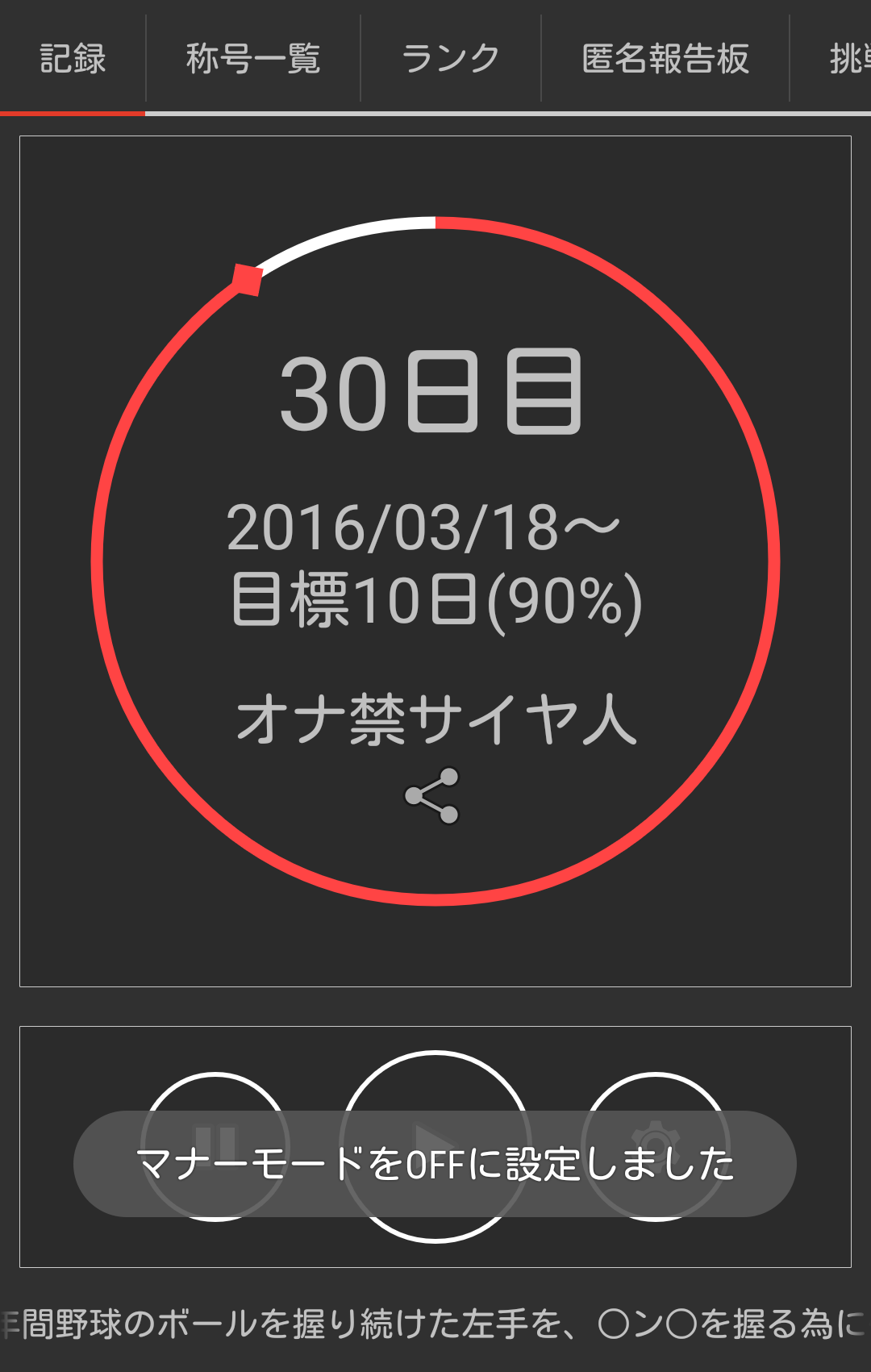Screen dimensions: 871x1372
Task: Tap the pause button
Action: tap(215, 1146)
